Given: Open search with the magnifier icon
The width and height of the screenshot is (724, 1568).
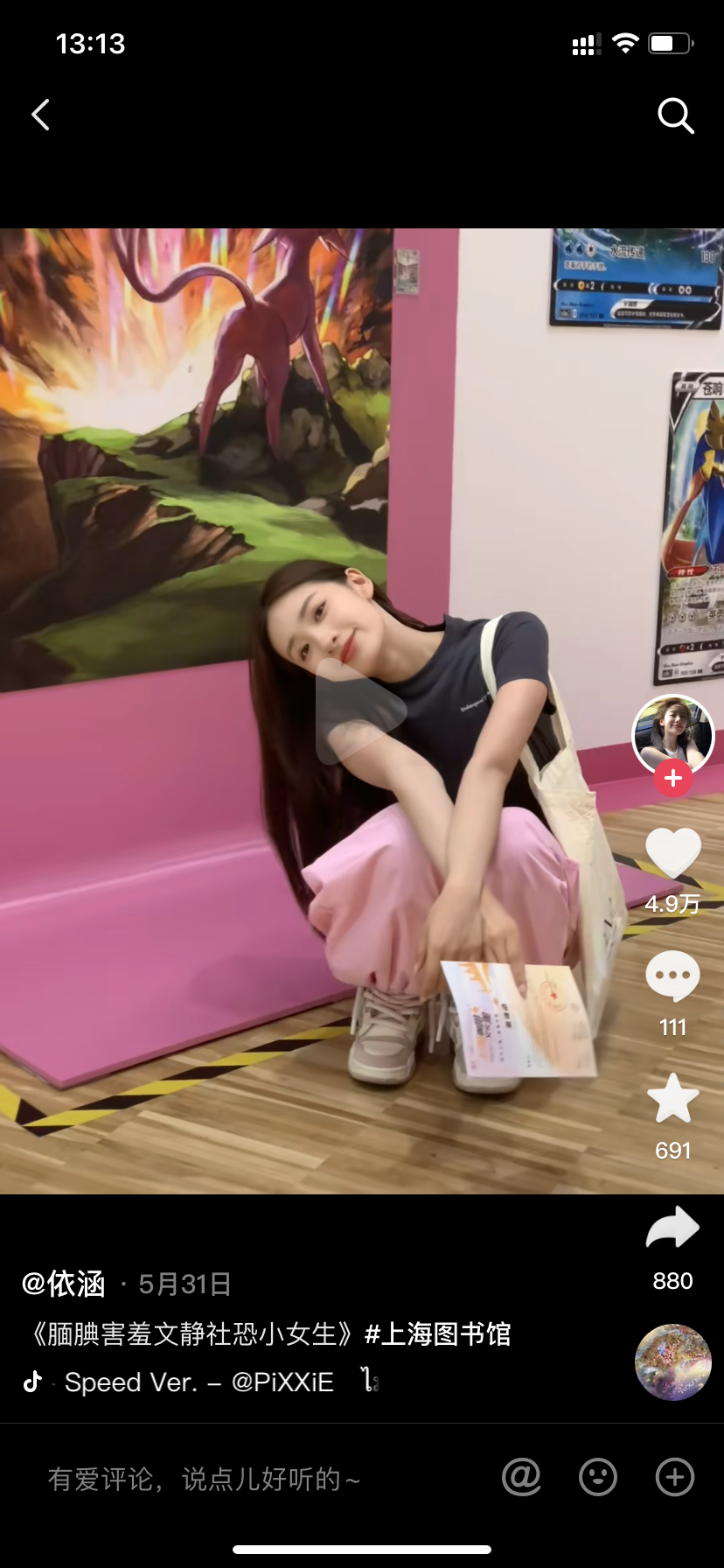Looking at the screenshot, I should tap(675, 115).
